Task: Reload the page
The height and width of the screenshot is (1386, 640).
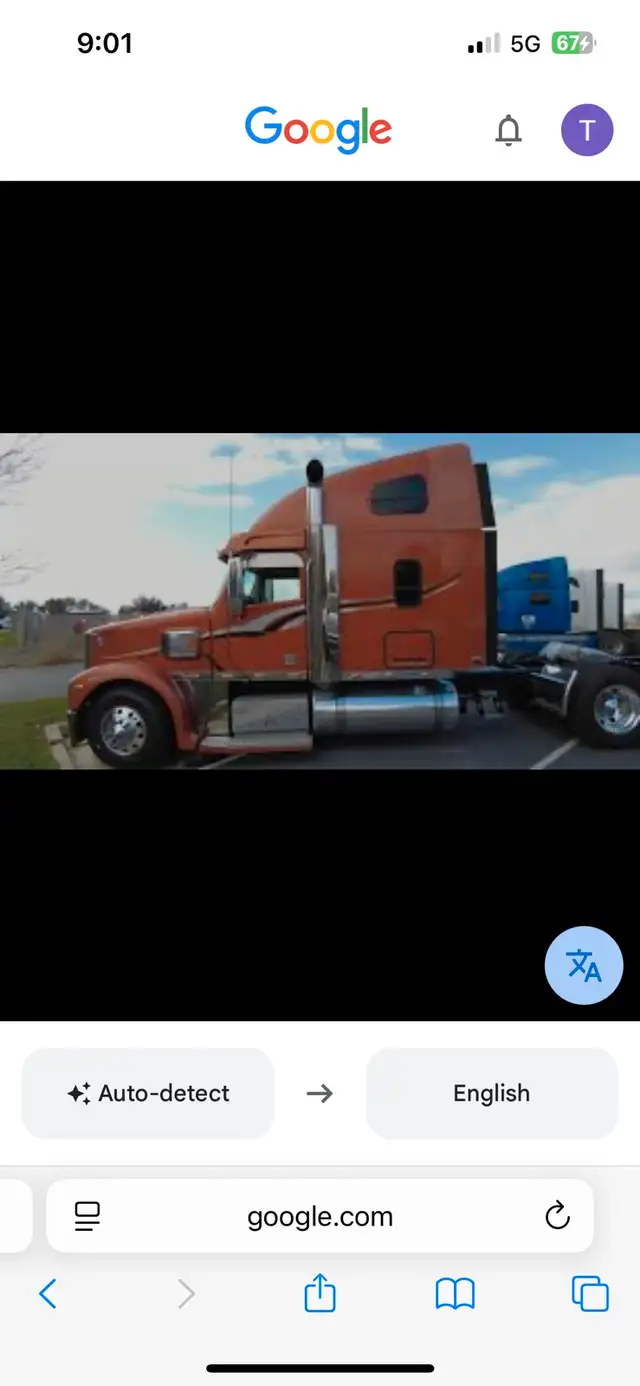Action: tap(557, 1216)
